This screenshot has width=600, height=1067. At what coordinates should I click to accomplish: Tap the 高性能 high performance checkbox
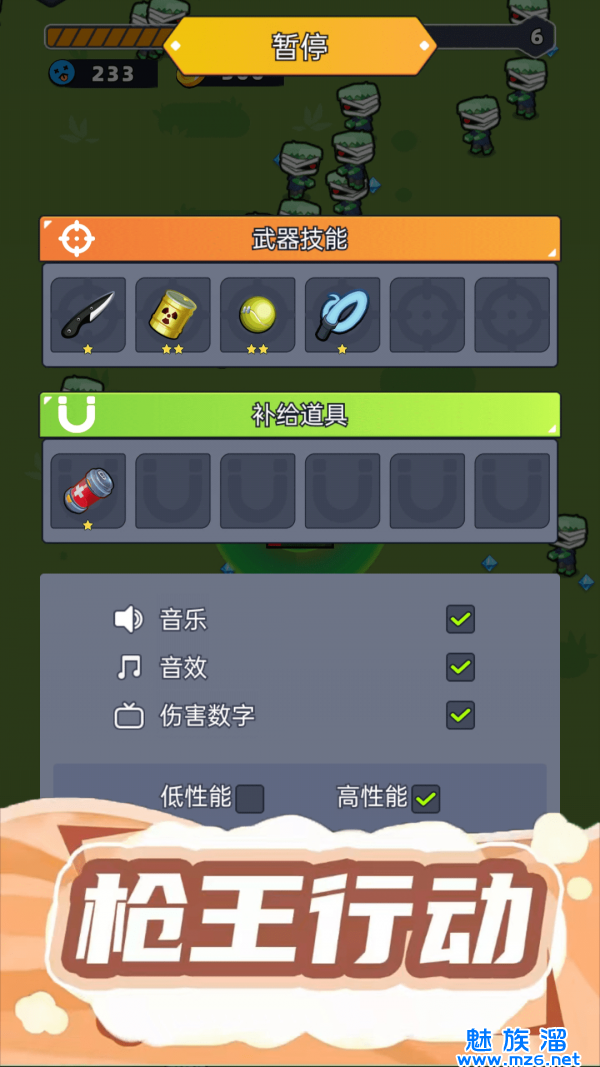coord(426,798)
